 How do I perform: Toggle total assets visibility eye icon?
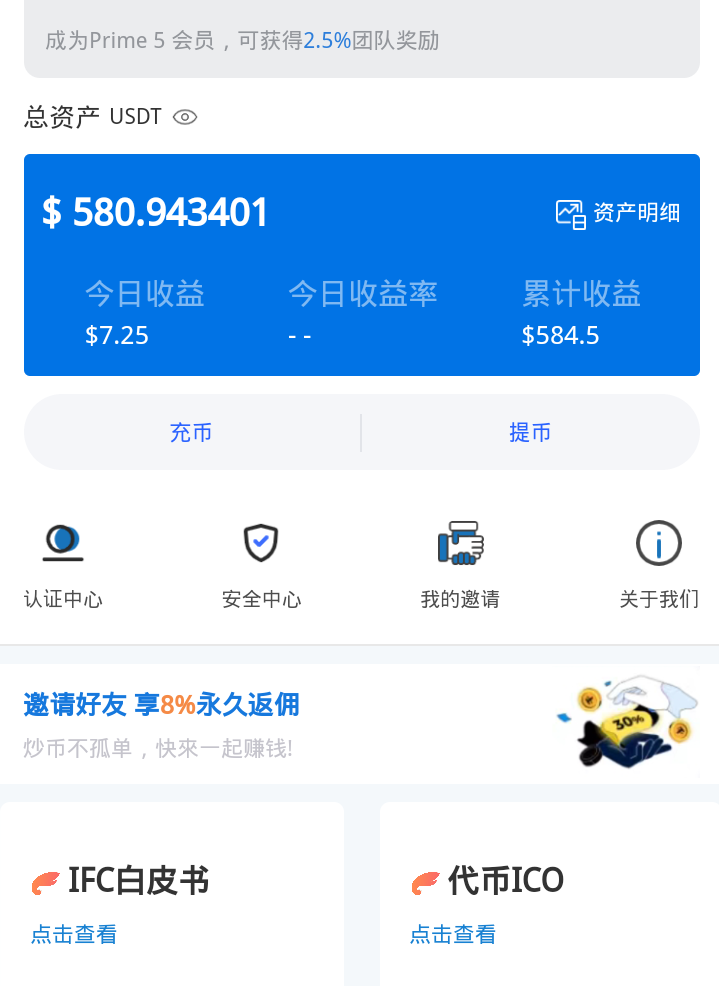coord(185,117)
